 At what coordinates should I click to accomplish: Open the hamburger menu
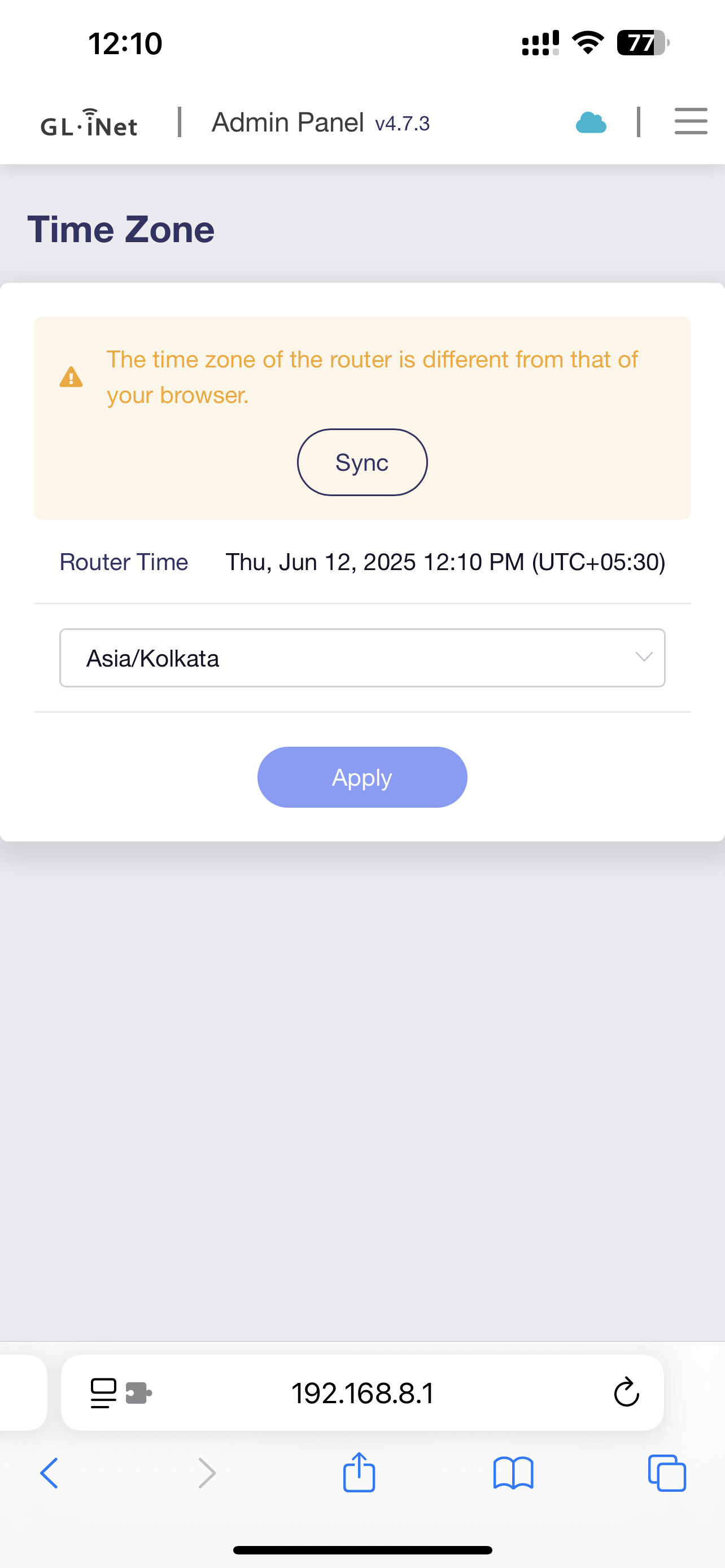[691, 121]
